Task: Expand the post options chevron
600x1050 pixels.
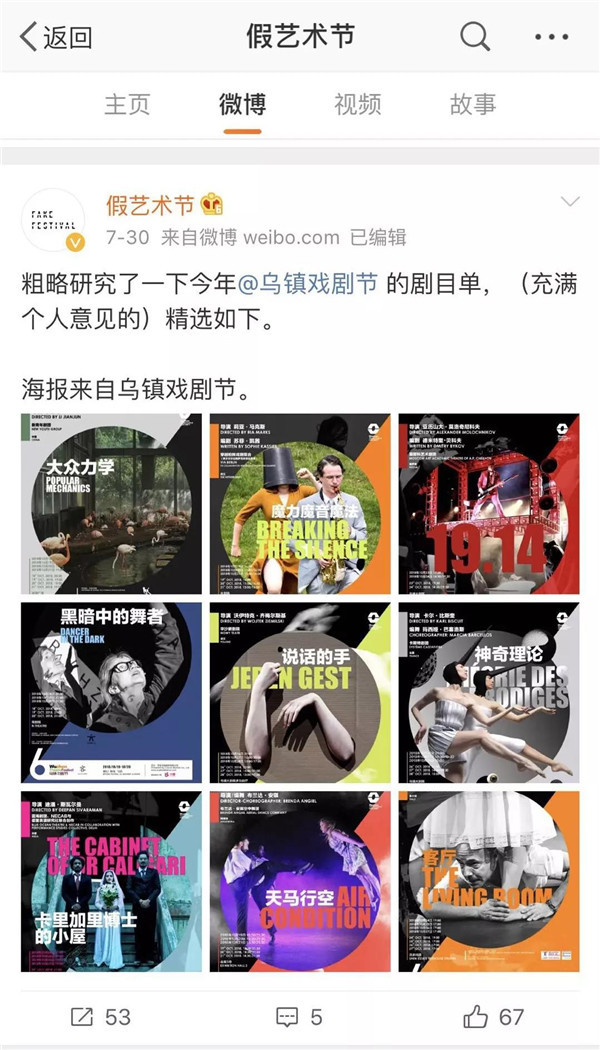Action: 569,203
